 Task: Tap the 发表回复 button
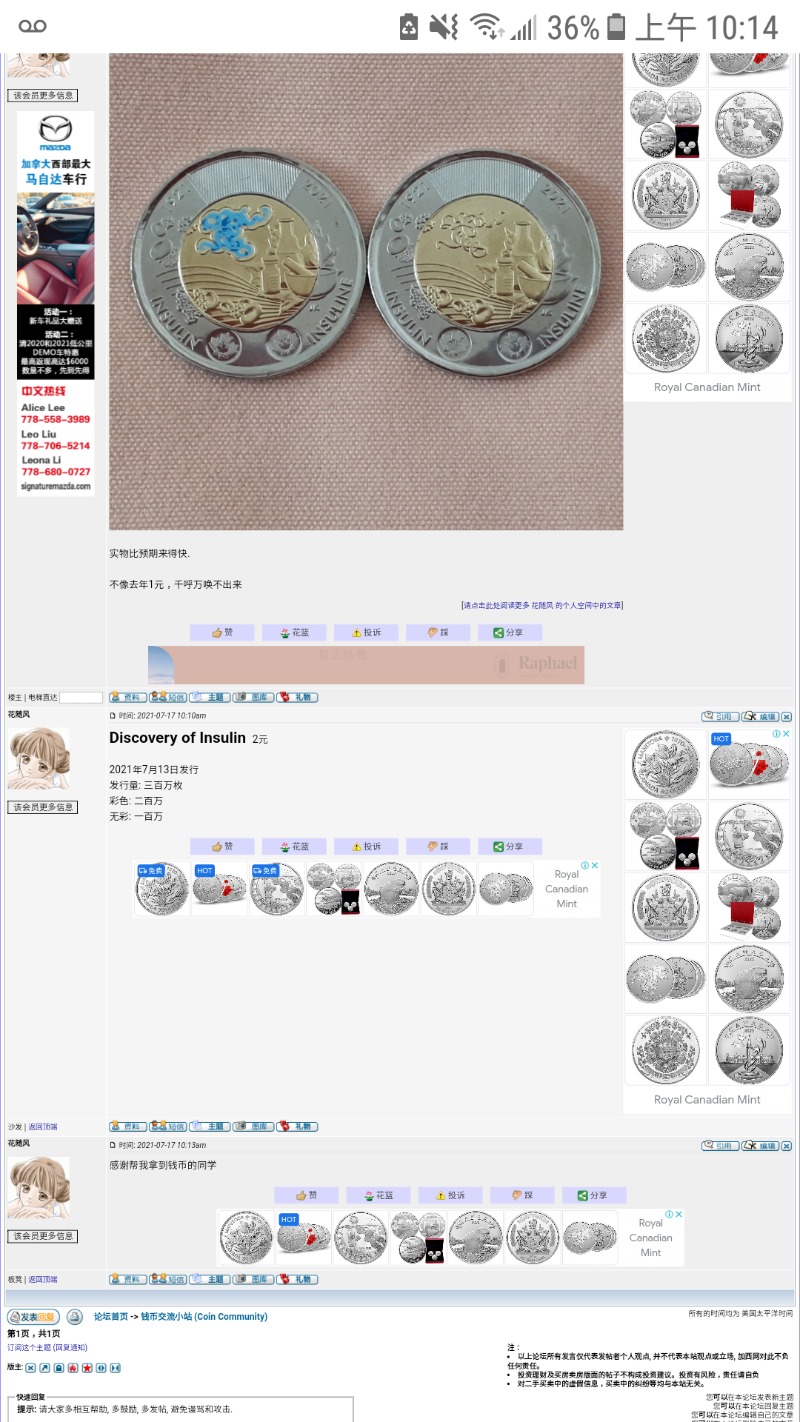point(33,1317)
